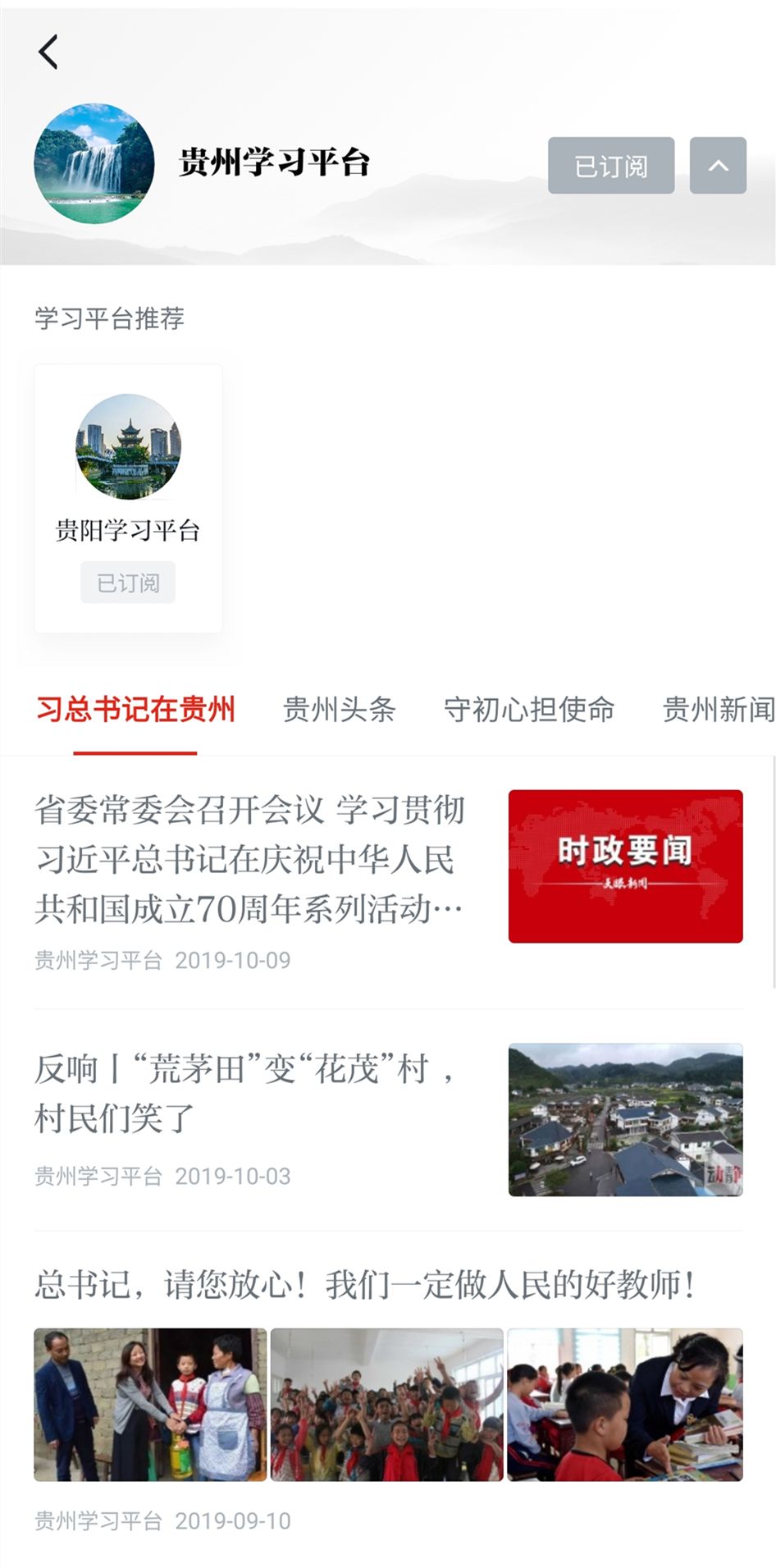Image resolution: width=776 pixels, height=1568 pixels.
Task: Select the 习总书记在贵州 tab
Action: coord(135,709)
